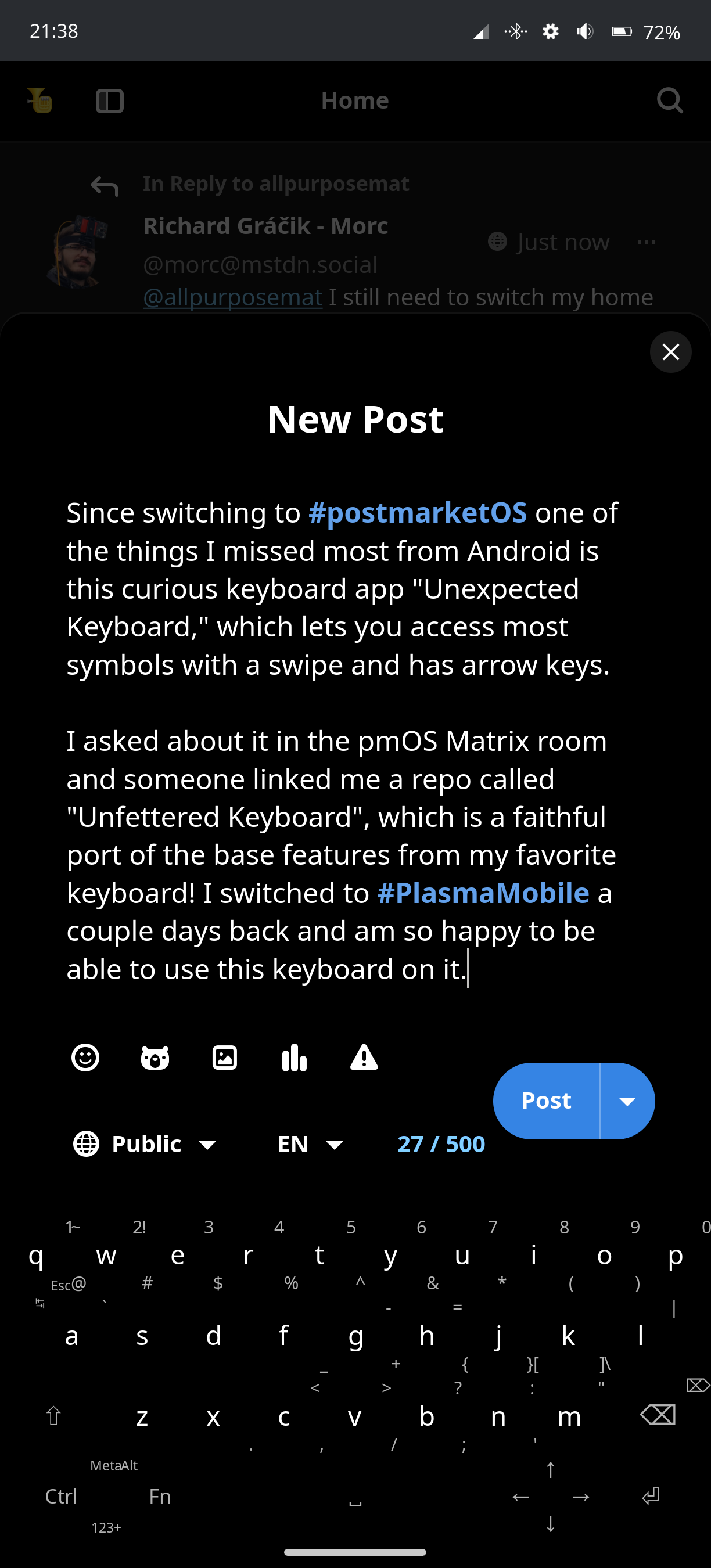
Task: Add a poll to the post
Action: click(x=294, y=1058)
